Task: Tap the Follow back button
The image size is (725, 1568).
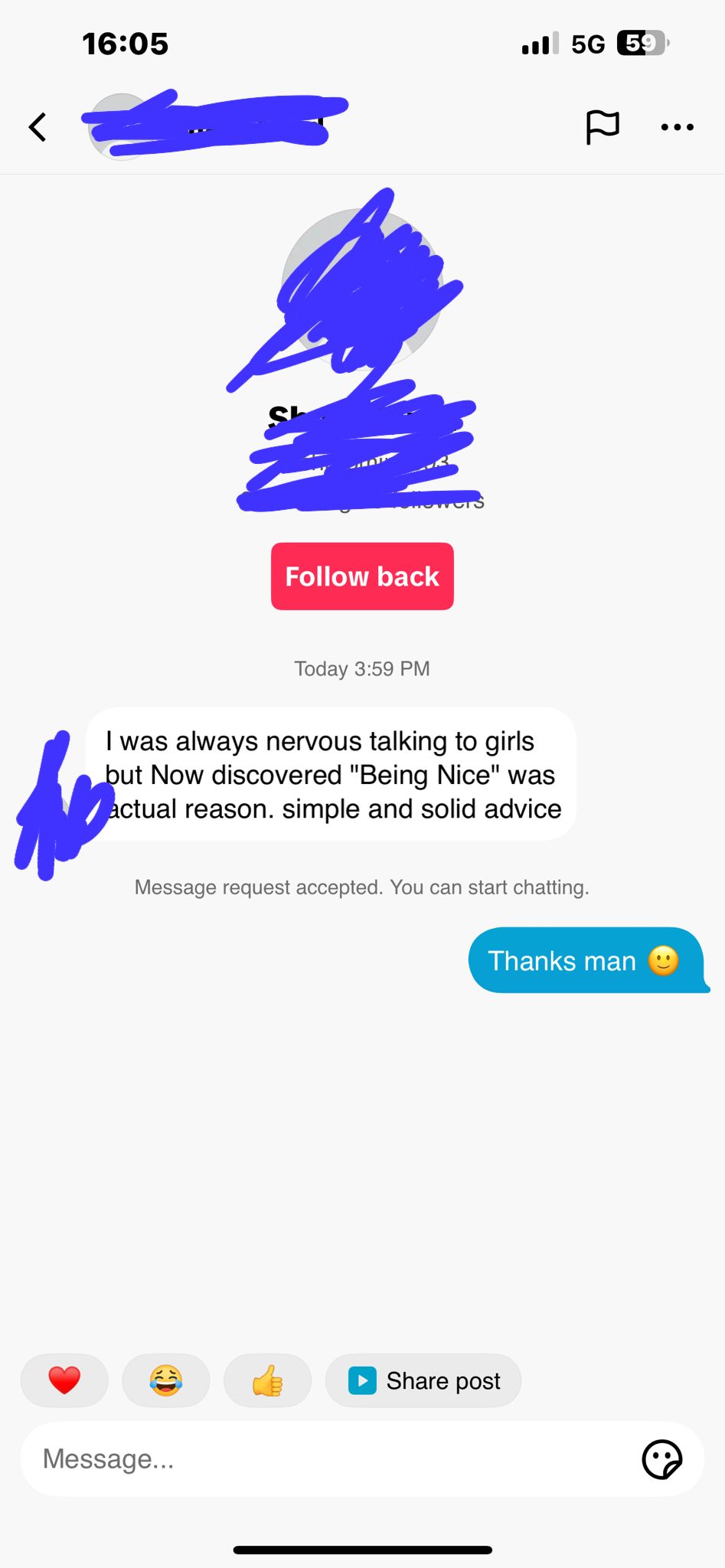Action: (362, 577)
